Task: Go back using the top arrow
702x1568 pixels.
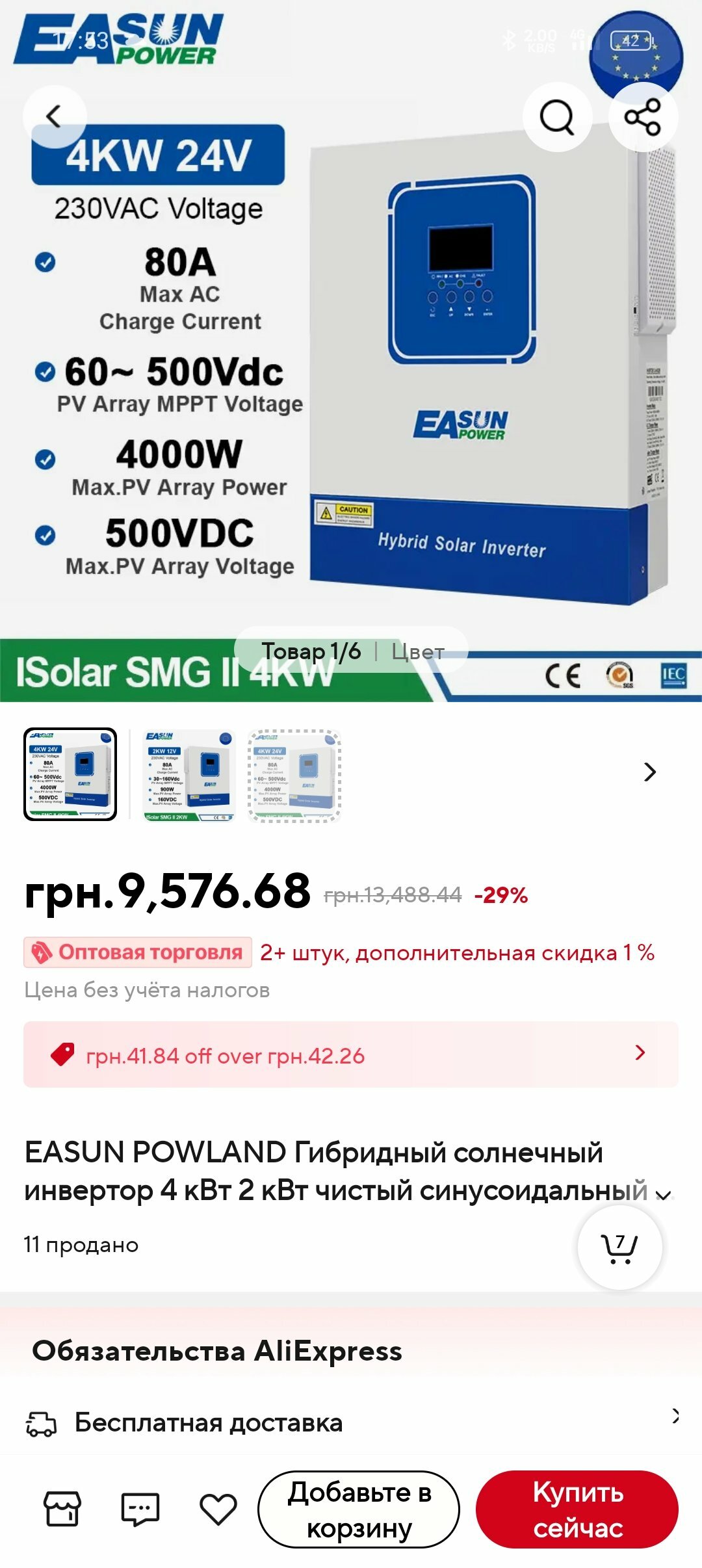Action: [55, 117]
